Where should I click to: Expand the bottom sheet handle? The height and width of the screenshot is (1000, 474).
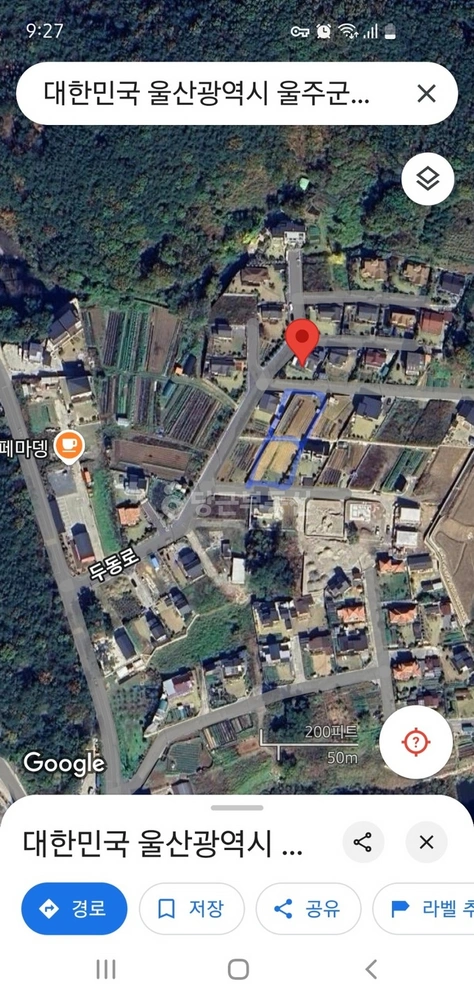[x=237, y=807]
